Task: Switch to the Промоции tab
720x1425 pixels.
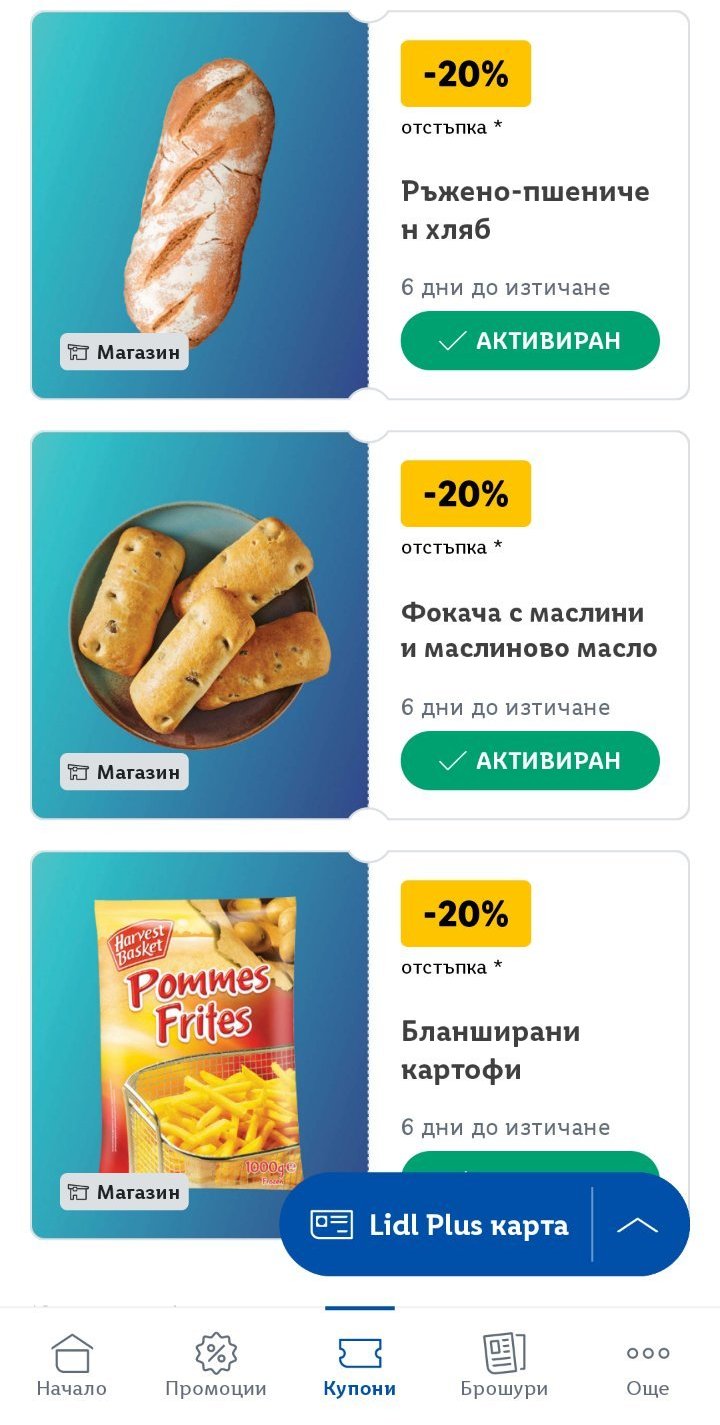Action: pyautogui.click(x=216, y=1366)
